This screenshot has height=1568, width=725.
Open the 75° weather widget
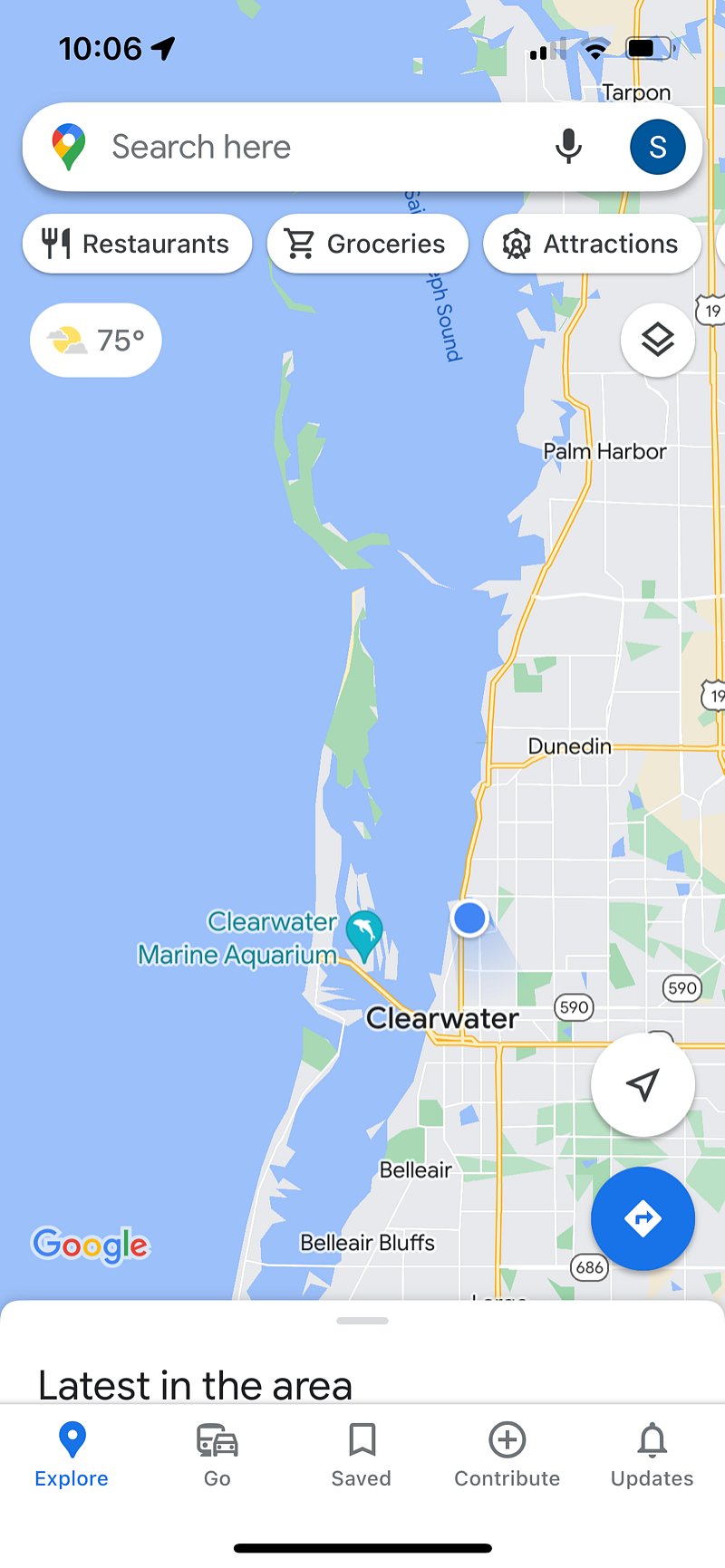coord(96,341)
